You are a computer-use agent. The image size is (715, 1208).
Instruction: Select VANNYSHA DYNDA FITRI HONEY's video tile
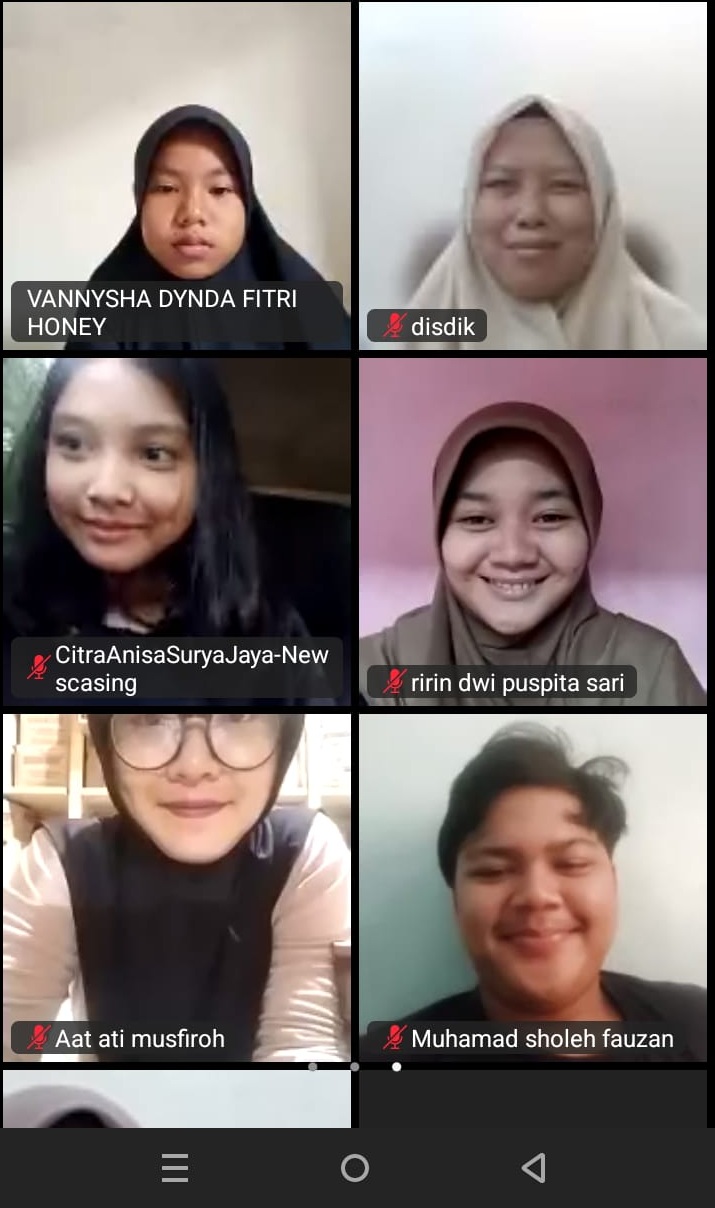point(177,175)
